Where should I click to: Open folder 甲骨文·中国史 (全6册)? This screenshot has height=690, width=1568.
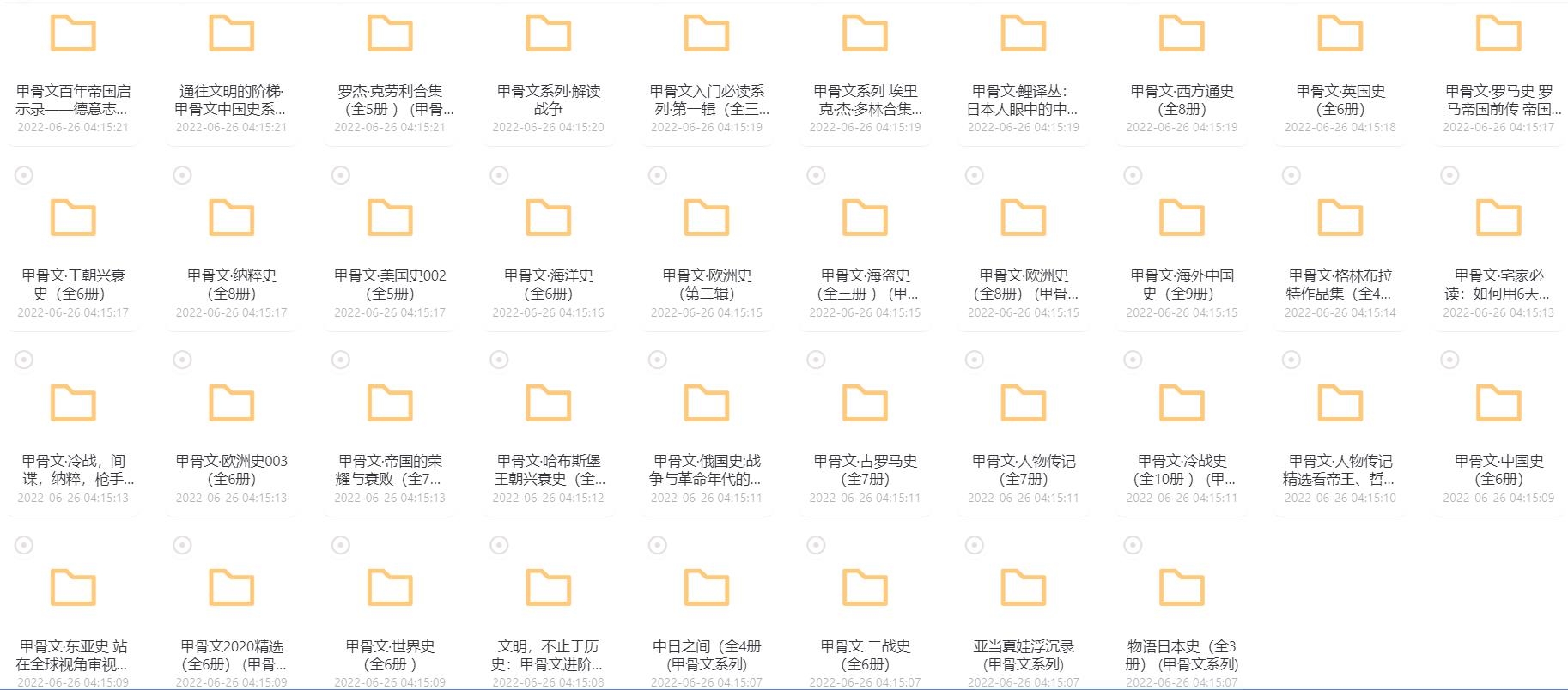click(1498, 403)
